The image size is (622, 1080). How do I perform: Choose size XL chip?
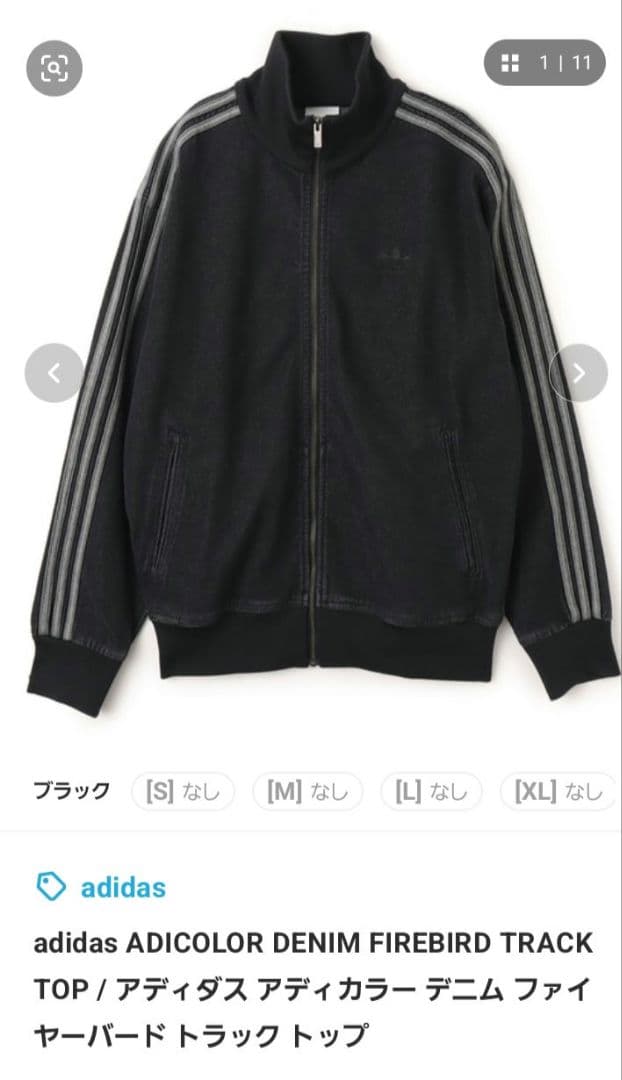[x=558, y=792]
